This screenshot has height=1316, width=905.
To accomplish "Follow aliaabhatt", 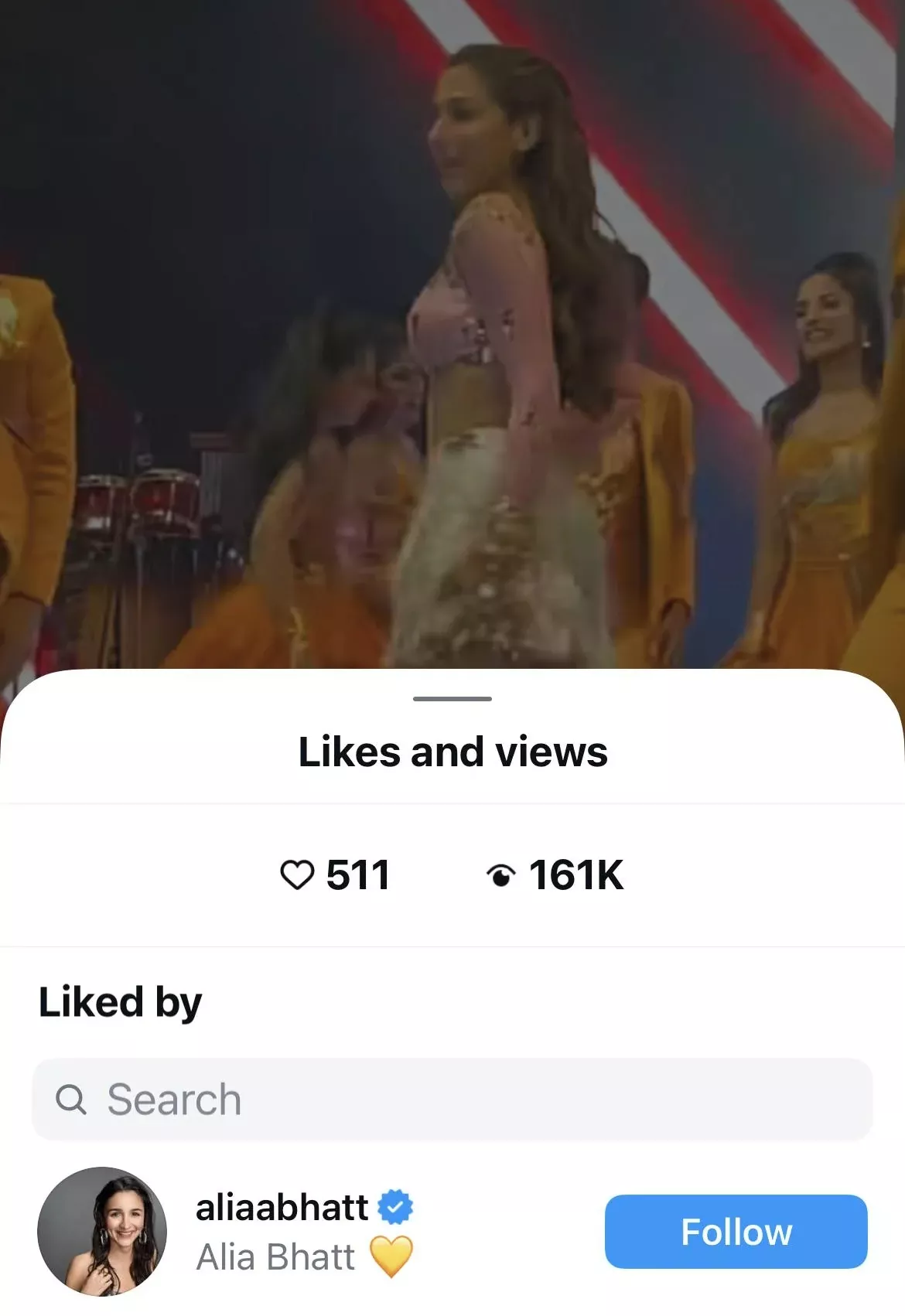I will click(x=736, y=1231).
